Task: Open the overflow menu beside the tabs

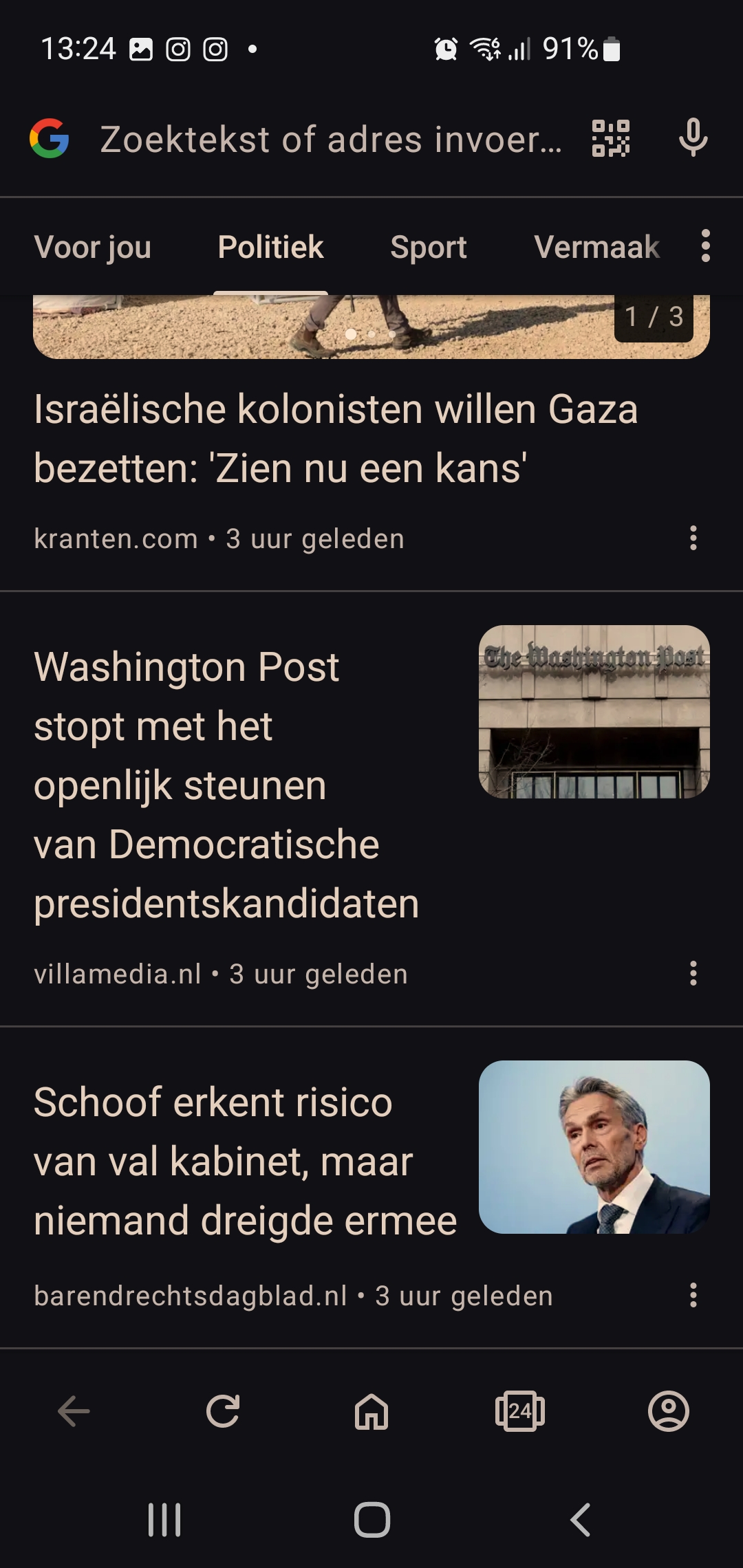Action: click(705, 246)
